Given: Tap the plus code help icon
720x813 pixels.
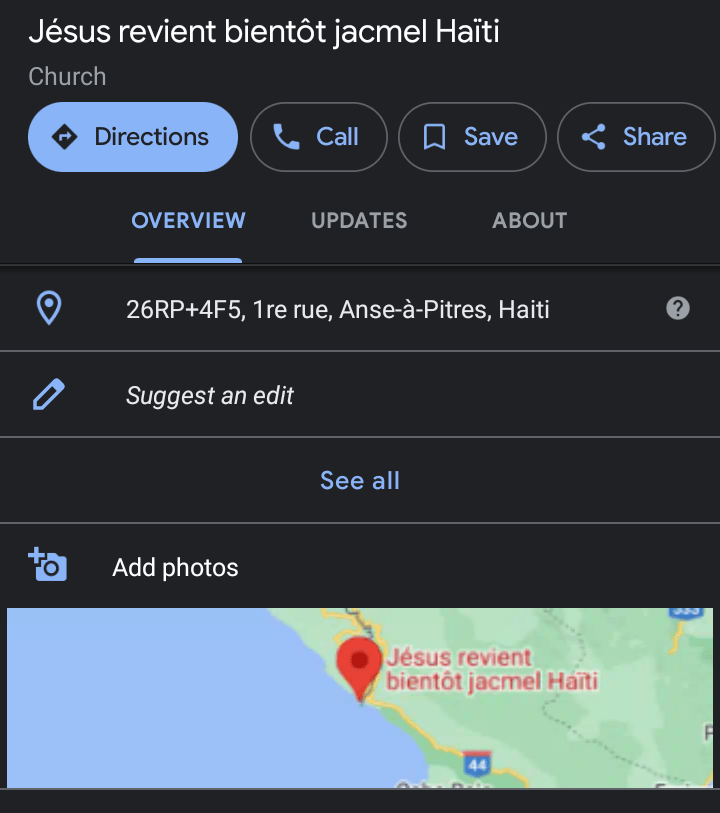Looking at the screenshot, I should point(678,309).
